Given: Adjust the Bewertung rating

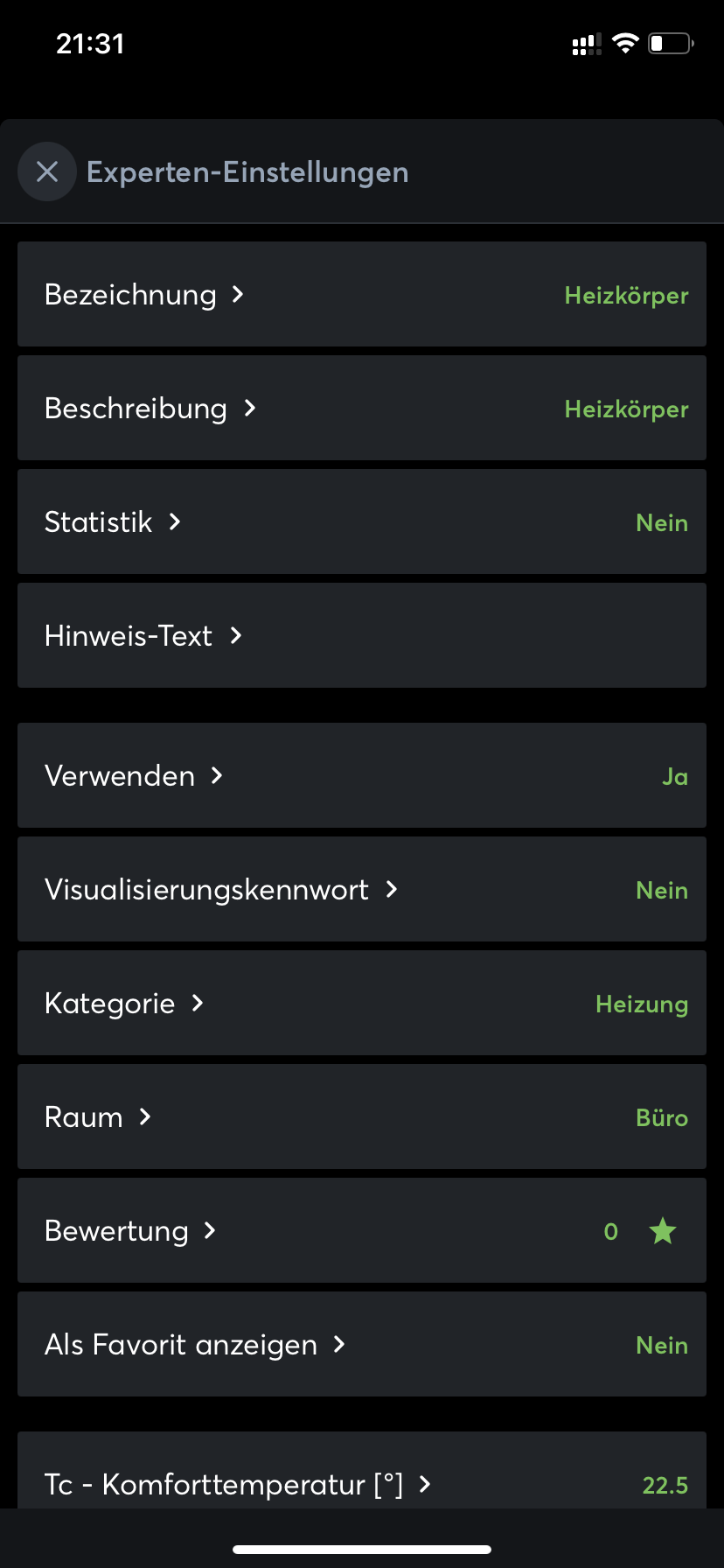Looking at the screenshot, I should tap(361, 1230).
